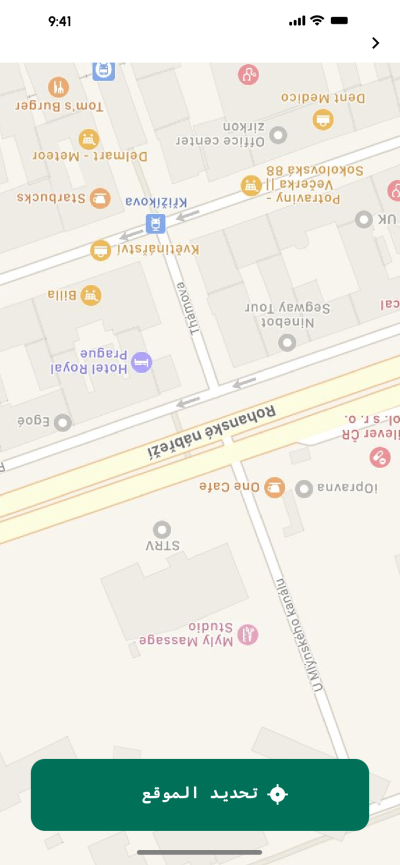The height and width of the screenshot is (865, 400).
Task: Select the Billa store pin
Action: (x=91, y=296)
